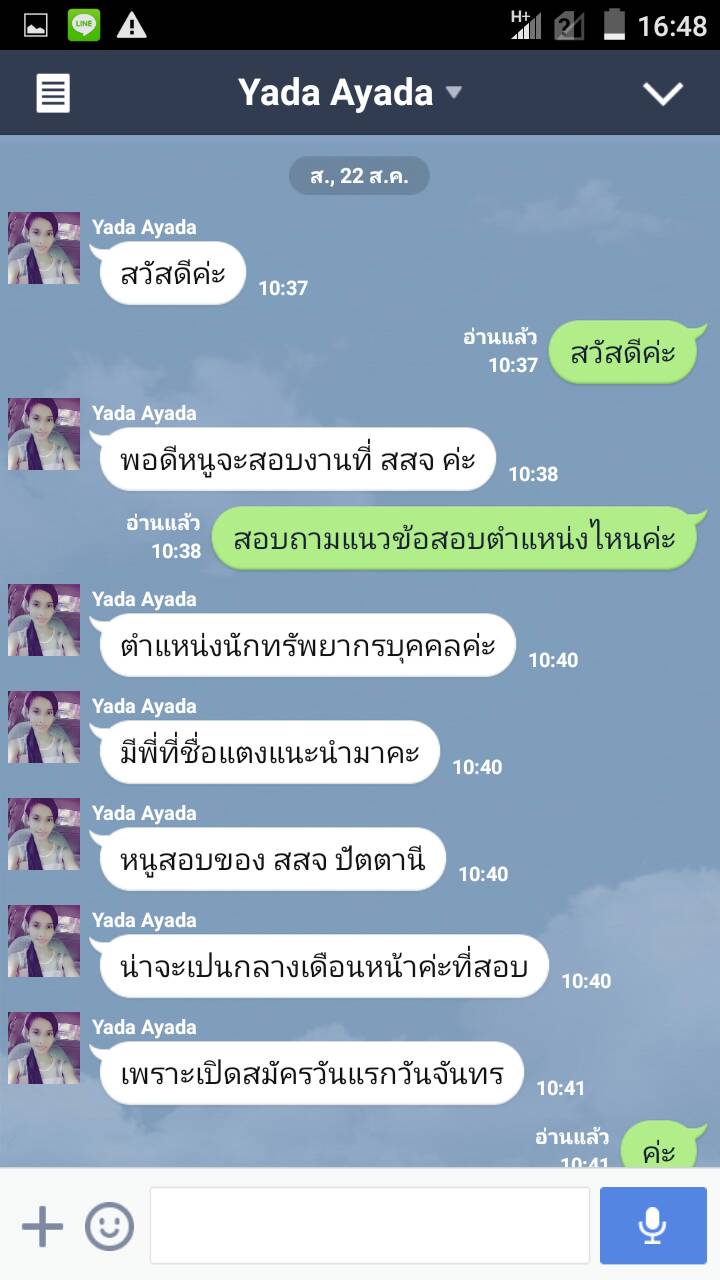720x1280 pixels.
Task: Open the plus attachment menu
Action: [42, 1226]
